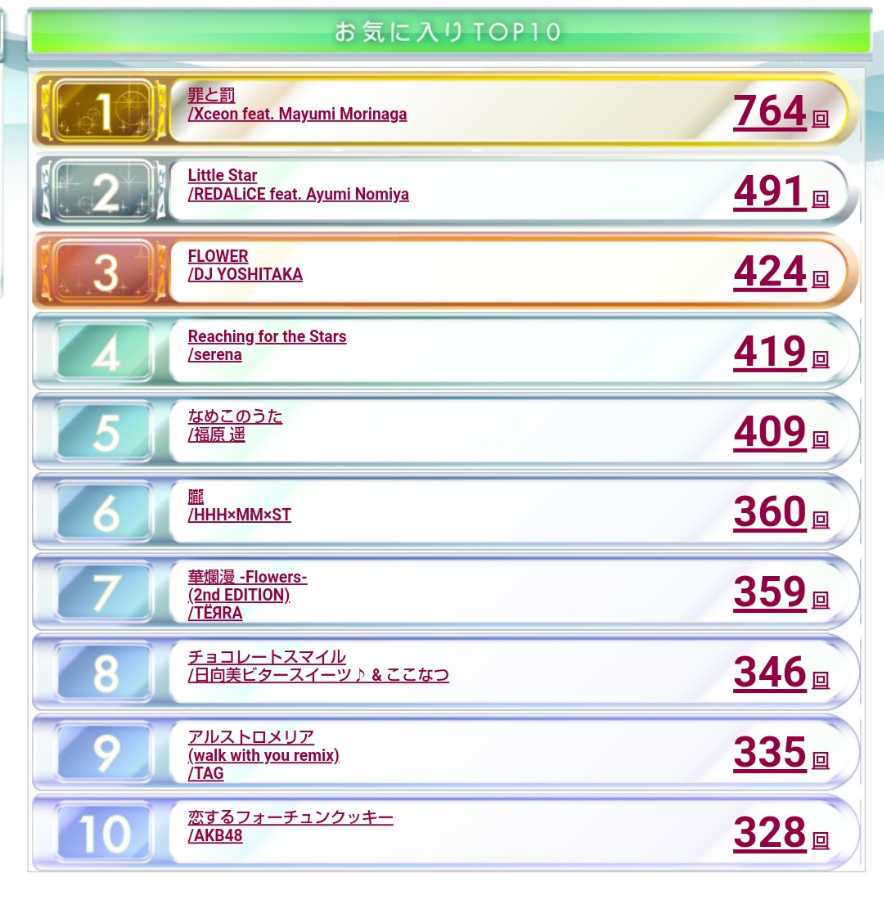Open the song 罪と罰 by Xceon
This screenshot has width=884, height=900.
tap(211, 96)
